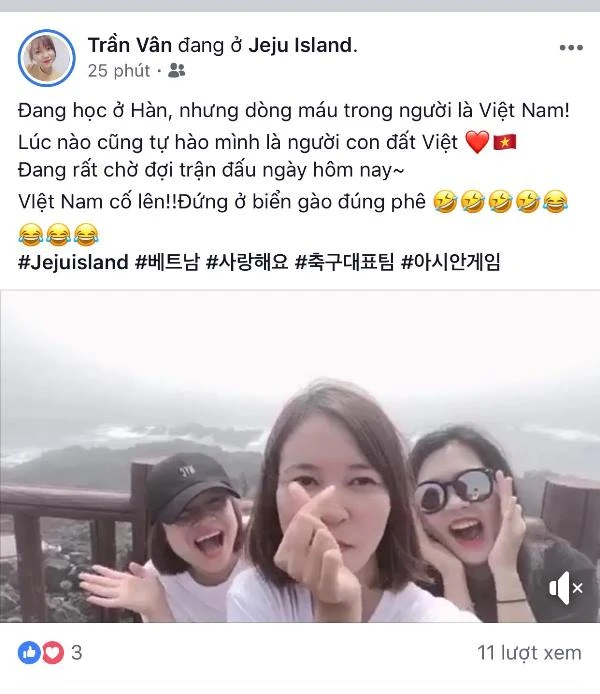
Task: Open Trần Vân's profile name link
Action: coord(129,45)
